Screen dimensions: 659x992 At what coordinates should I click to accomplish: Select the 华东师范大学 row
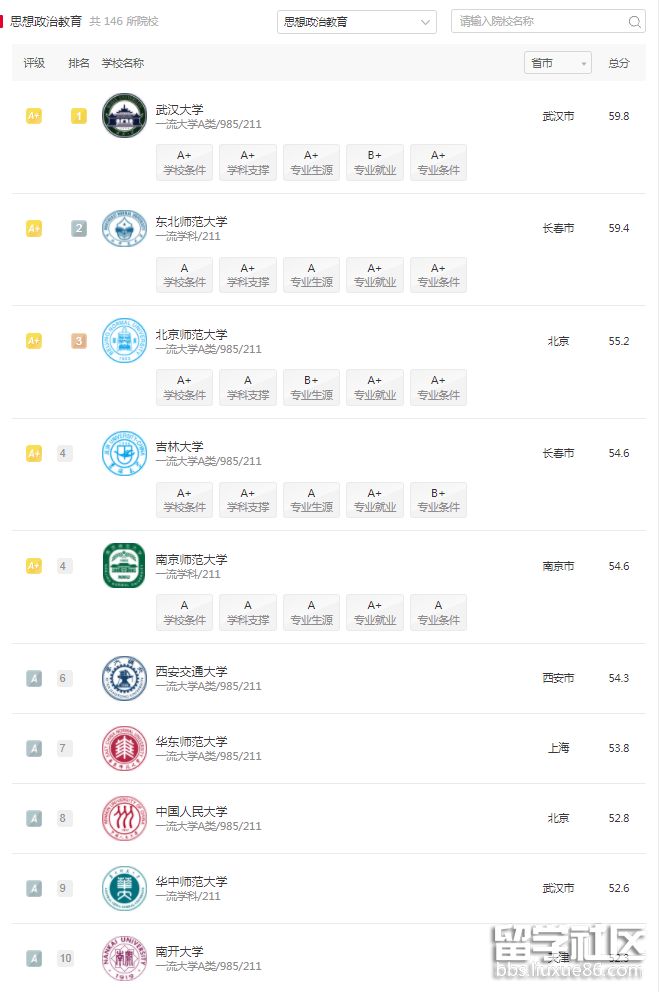click(x=192, y=742)
